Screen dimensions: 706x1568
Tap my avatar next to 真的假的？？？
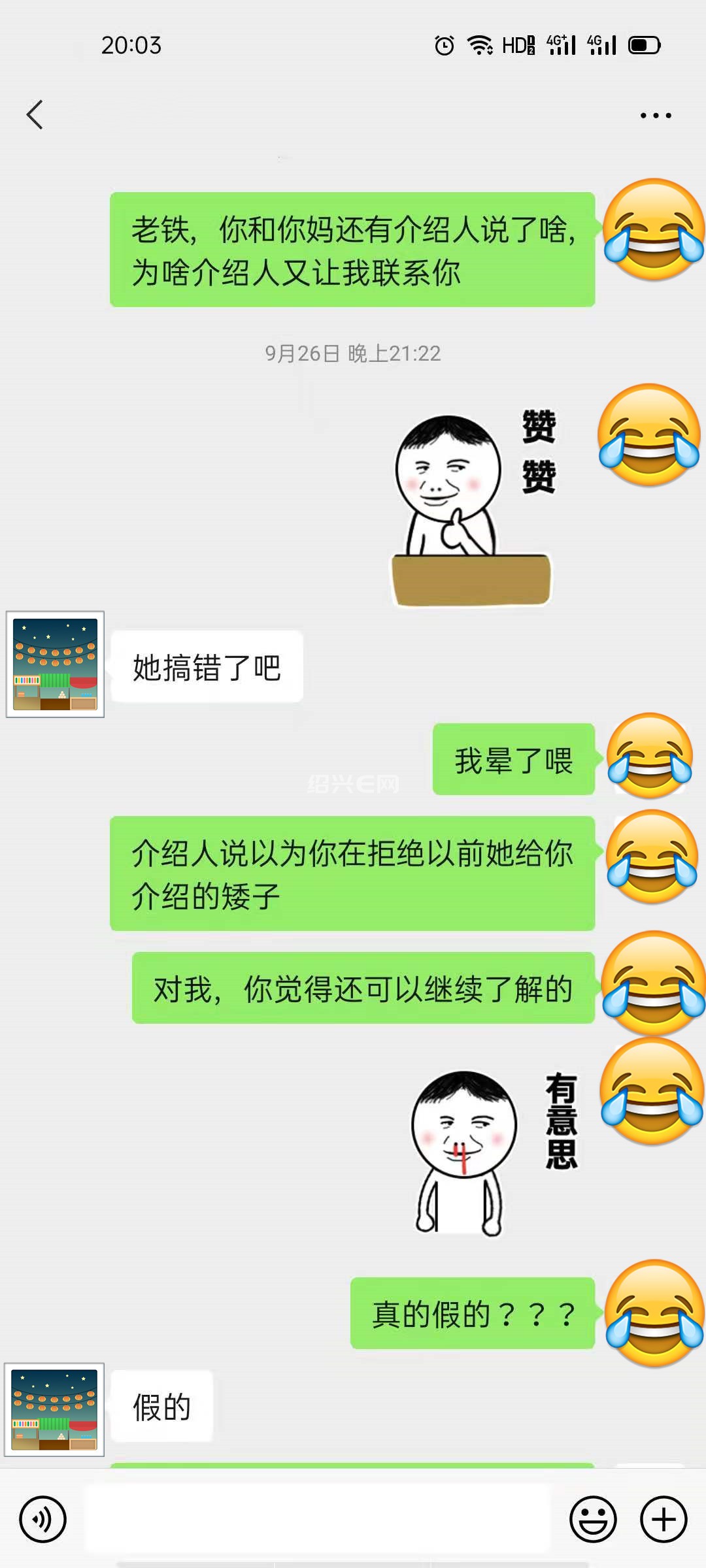click(654, 1313)
